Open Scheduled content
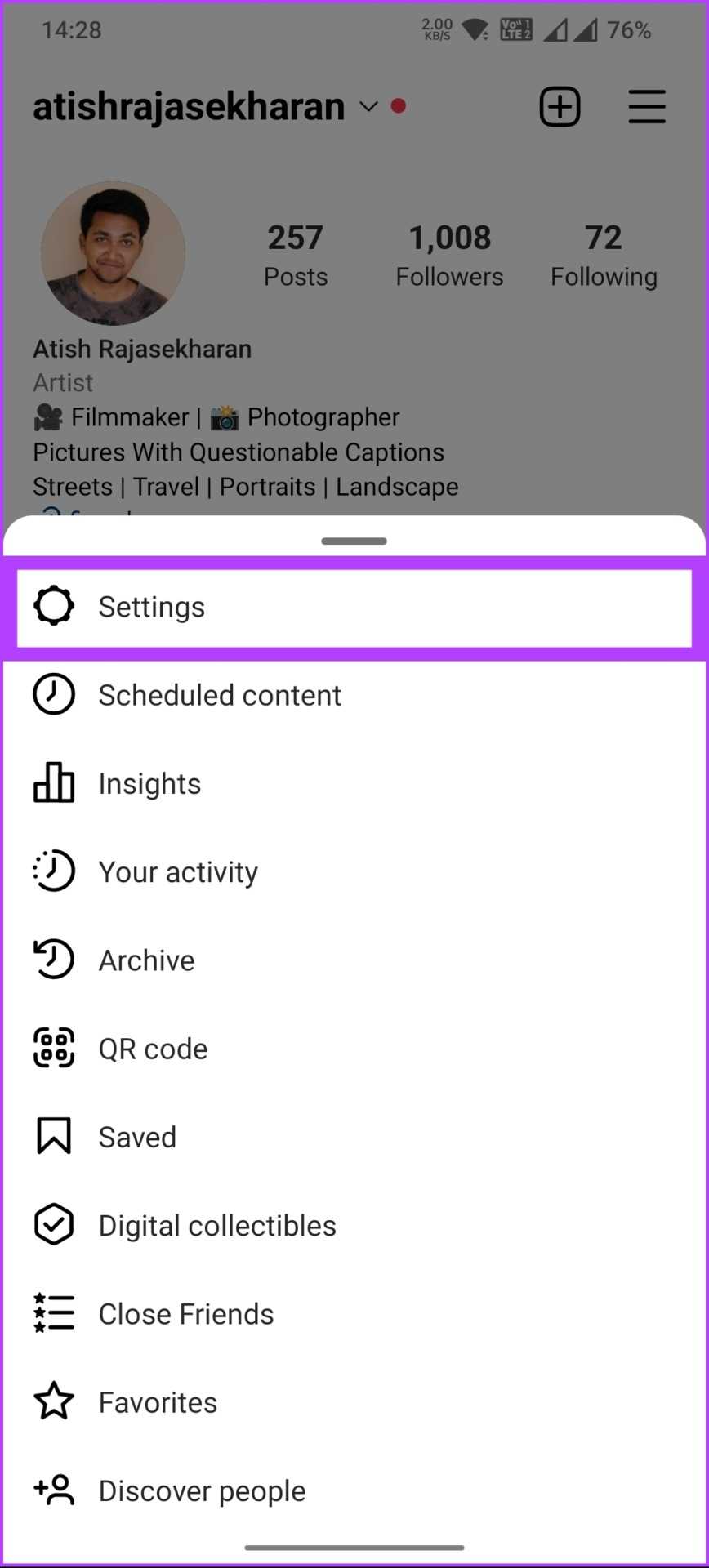The height and width of the screenshot is (1568, 709). click(219, 695)
